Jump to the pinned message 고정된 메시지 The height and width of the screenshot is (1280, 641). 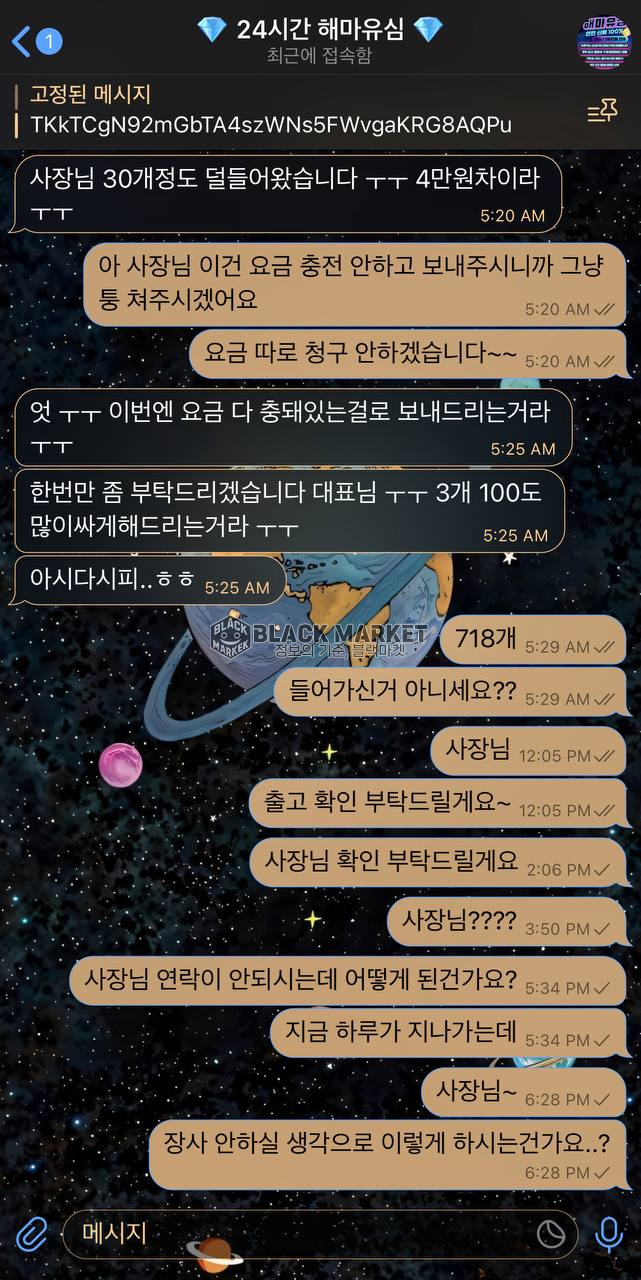pos(270,110)
